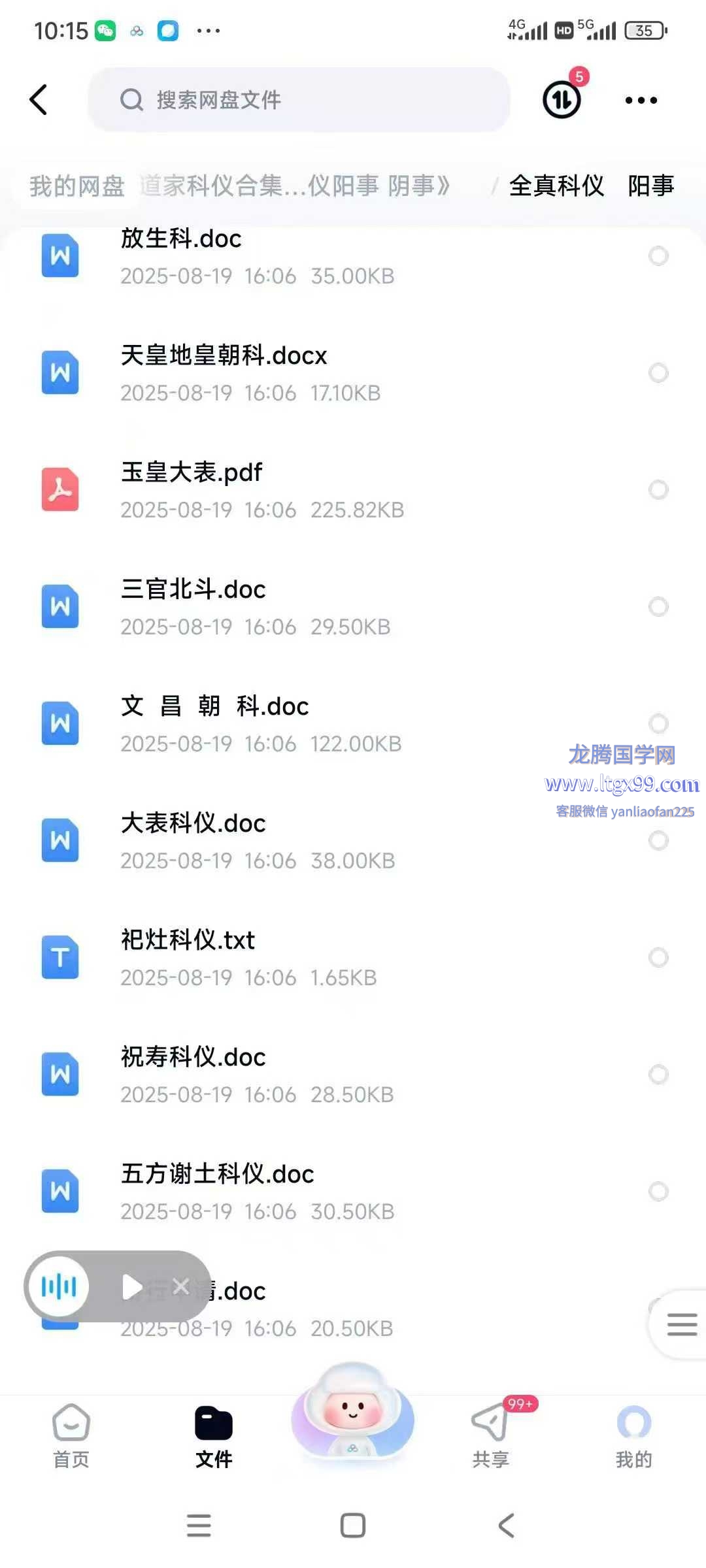This screenshot has width=706, height=1568.
Task: Select the checkbox for 祝寿科仪.doc
Action: (x=658, y=1075)
